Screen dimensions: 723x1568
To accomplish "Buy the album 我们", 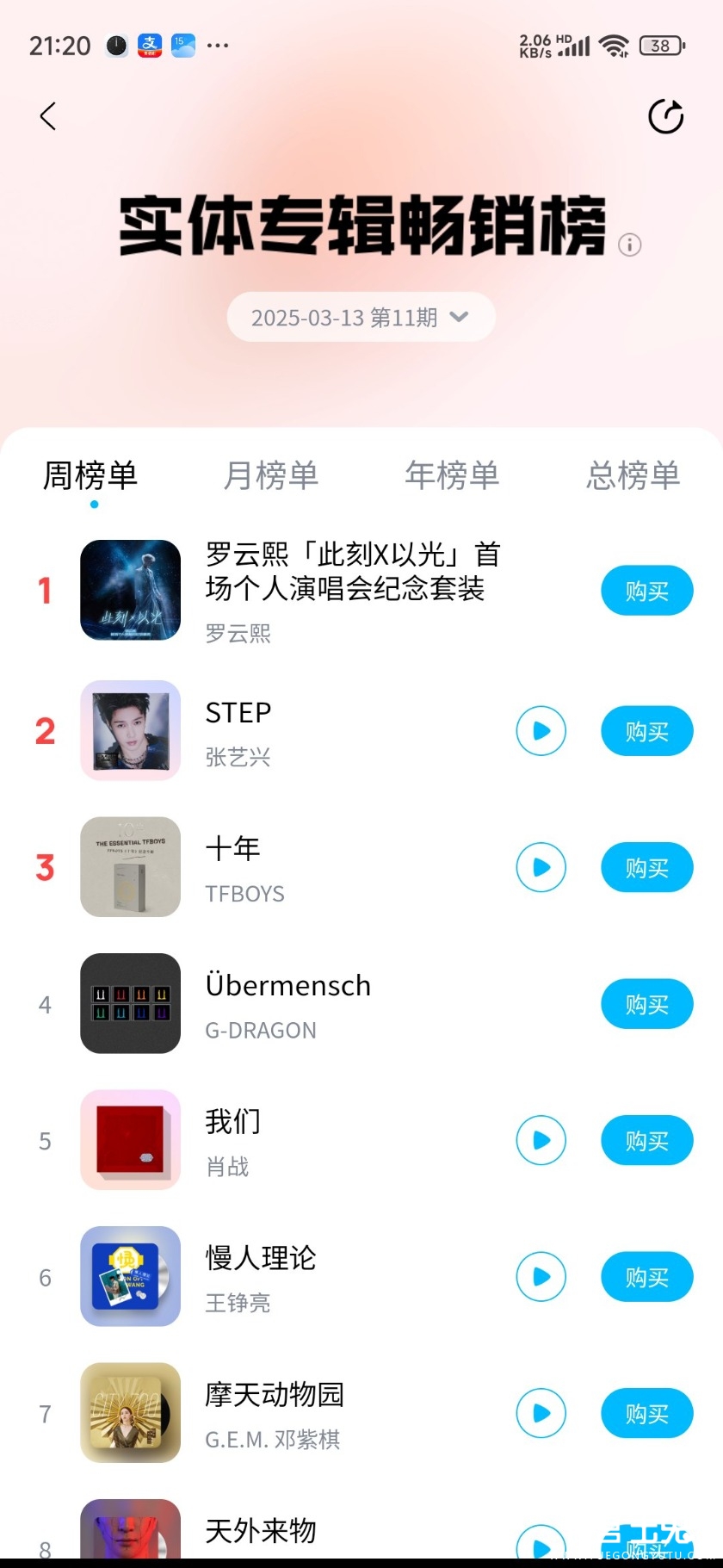I will point(646,1140).
